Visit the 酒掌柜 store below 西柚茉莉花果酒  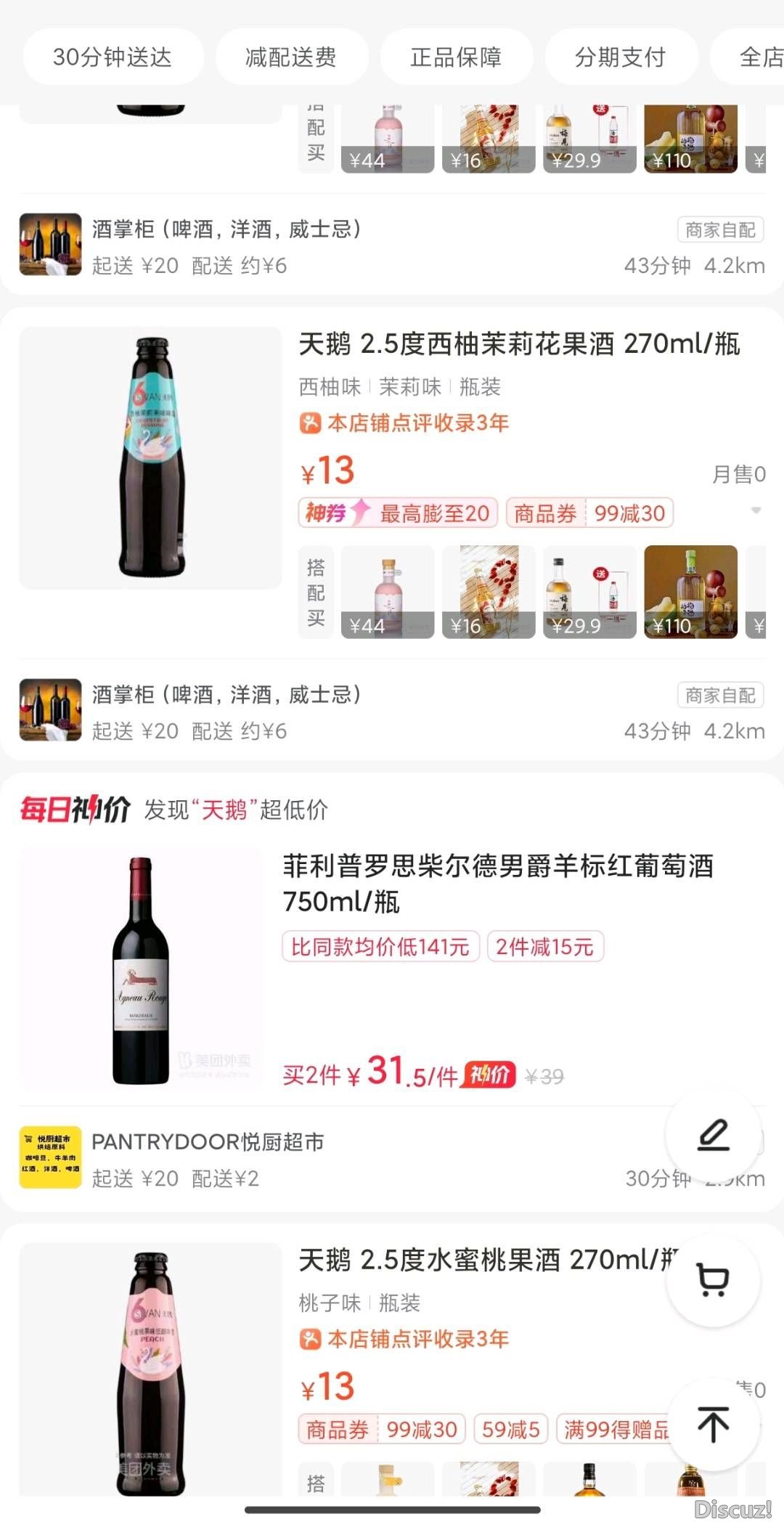tap(226, 695)
